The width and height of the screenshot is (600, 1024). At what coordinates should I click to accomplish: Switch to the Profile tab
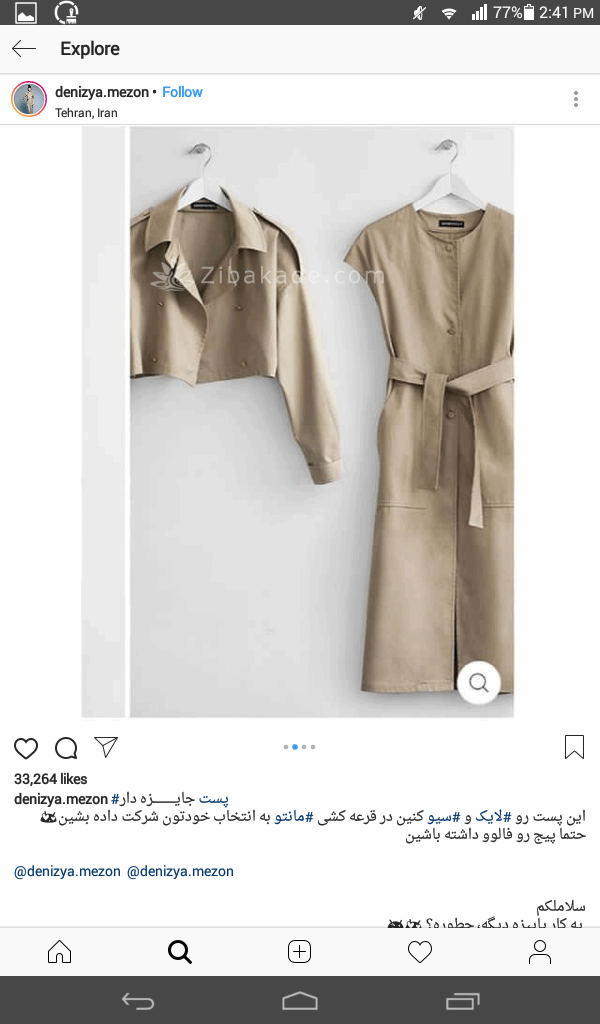click(x=540, y=952)
